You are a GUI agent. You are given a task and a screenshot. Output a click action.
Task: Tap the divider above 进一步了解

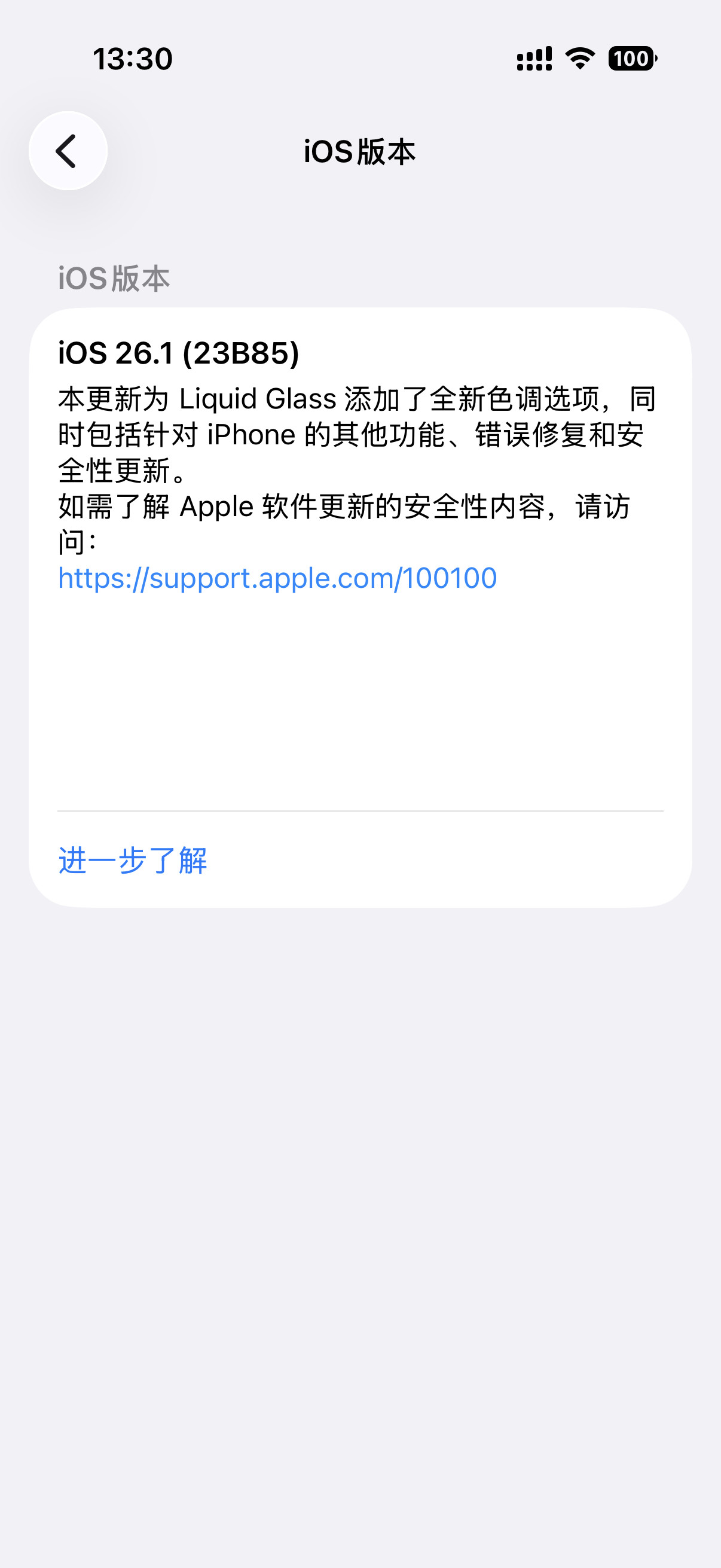[360, 810]
